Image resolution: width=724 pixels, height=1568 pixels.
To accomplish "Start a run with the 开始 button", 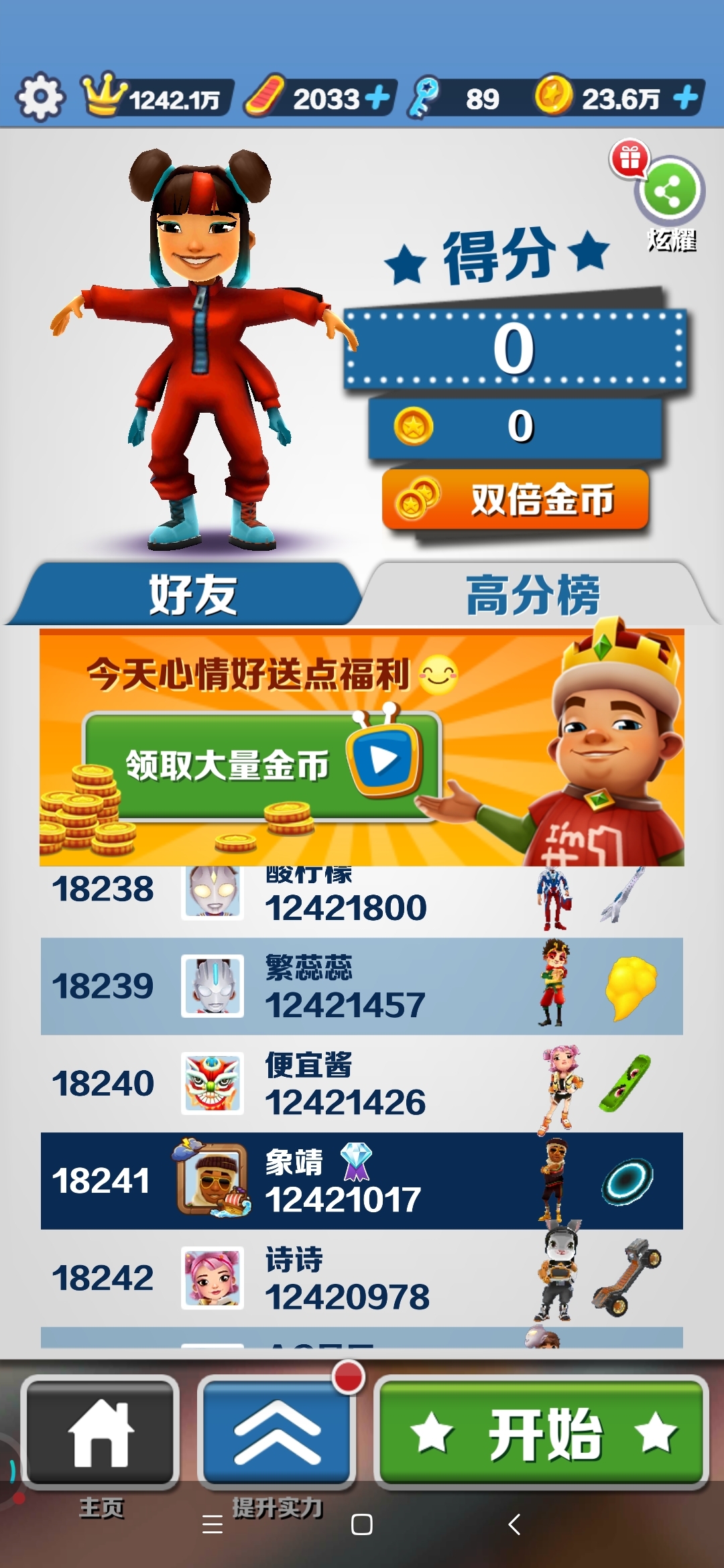I will point(542,1433).
